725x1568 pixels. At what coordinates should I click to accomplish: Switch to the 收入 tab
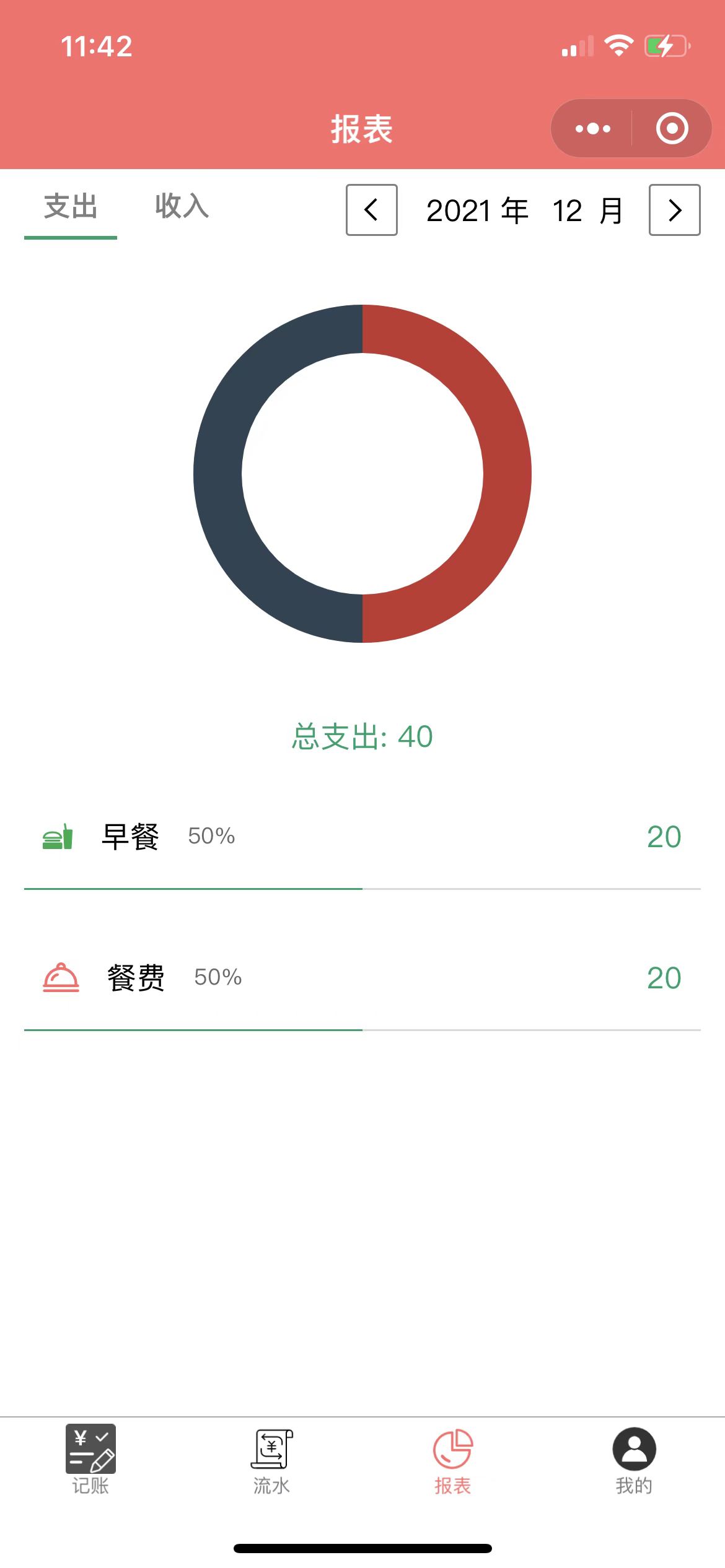(x=182, y=207)
